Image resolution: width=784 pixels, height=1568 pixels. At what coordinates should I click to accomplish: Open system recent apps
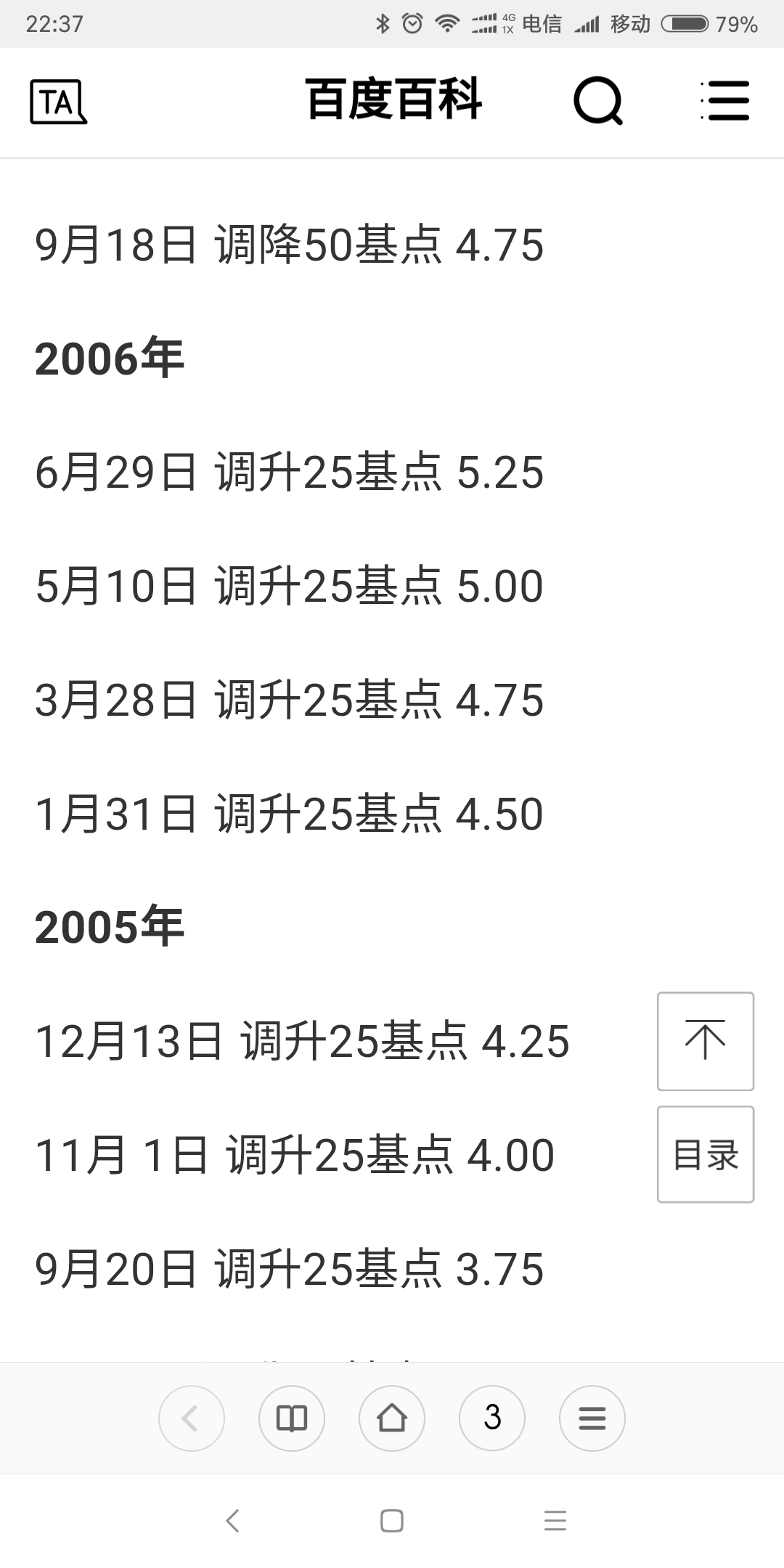[555, 1521]
